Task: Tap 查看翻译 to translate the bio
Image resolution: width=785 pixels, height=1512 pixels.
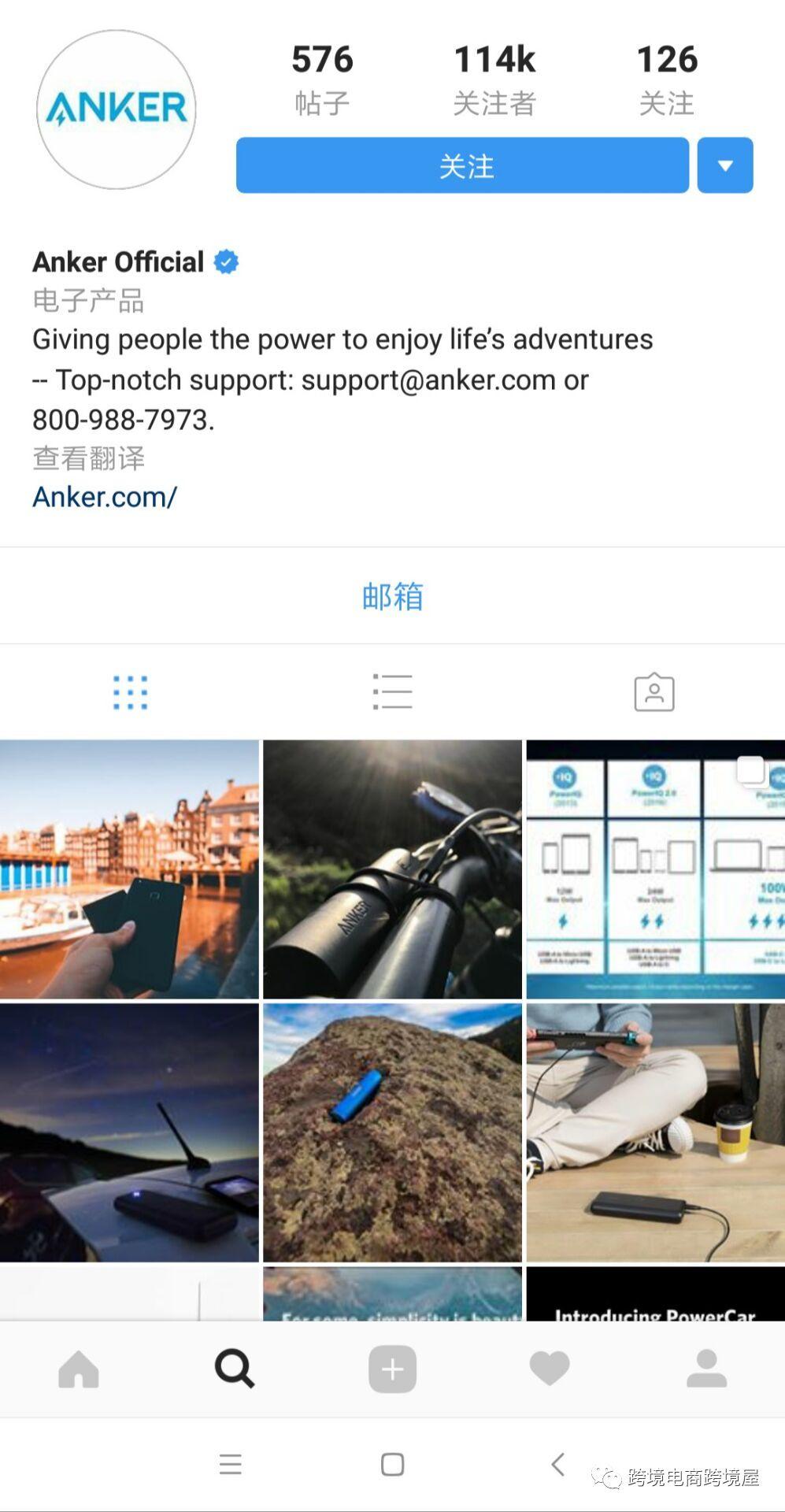Action: [x=89, y=458]
